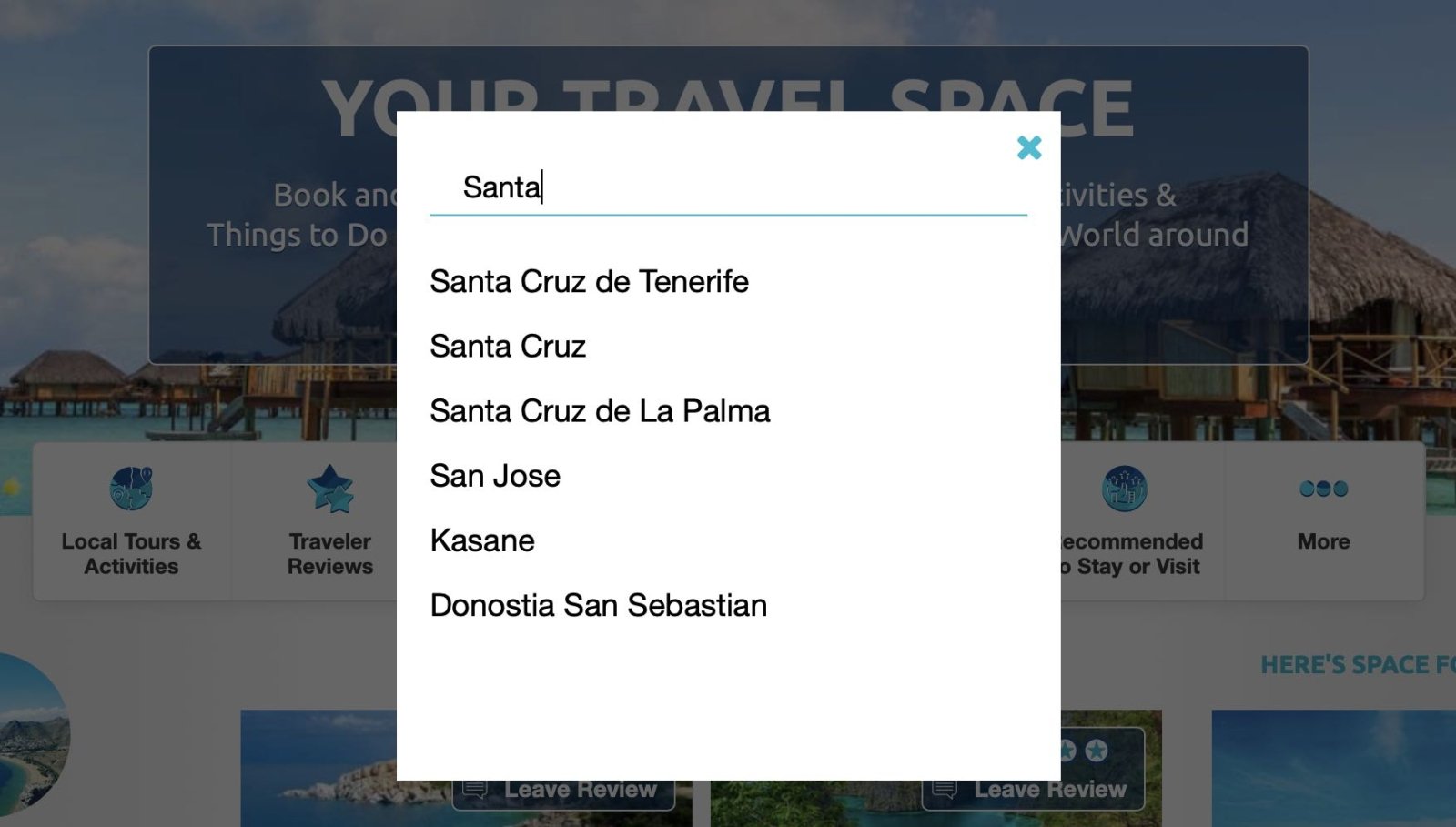This screenshot has width=1456, height=827.
Task: Choose Donostia San Sebastian from results
Action: (598, 605)
